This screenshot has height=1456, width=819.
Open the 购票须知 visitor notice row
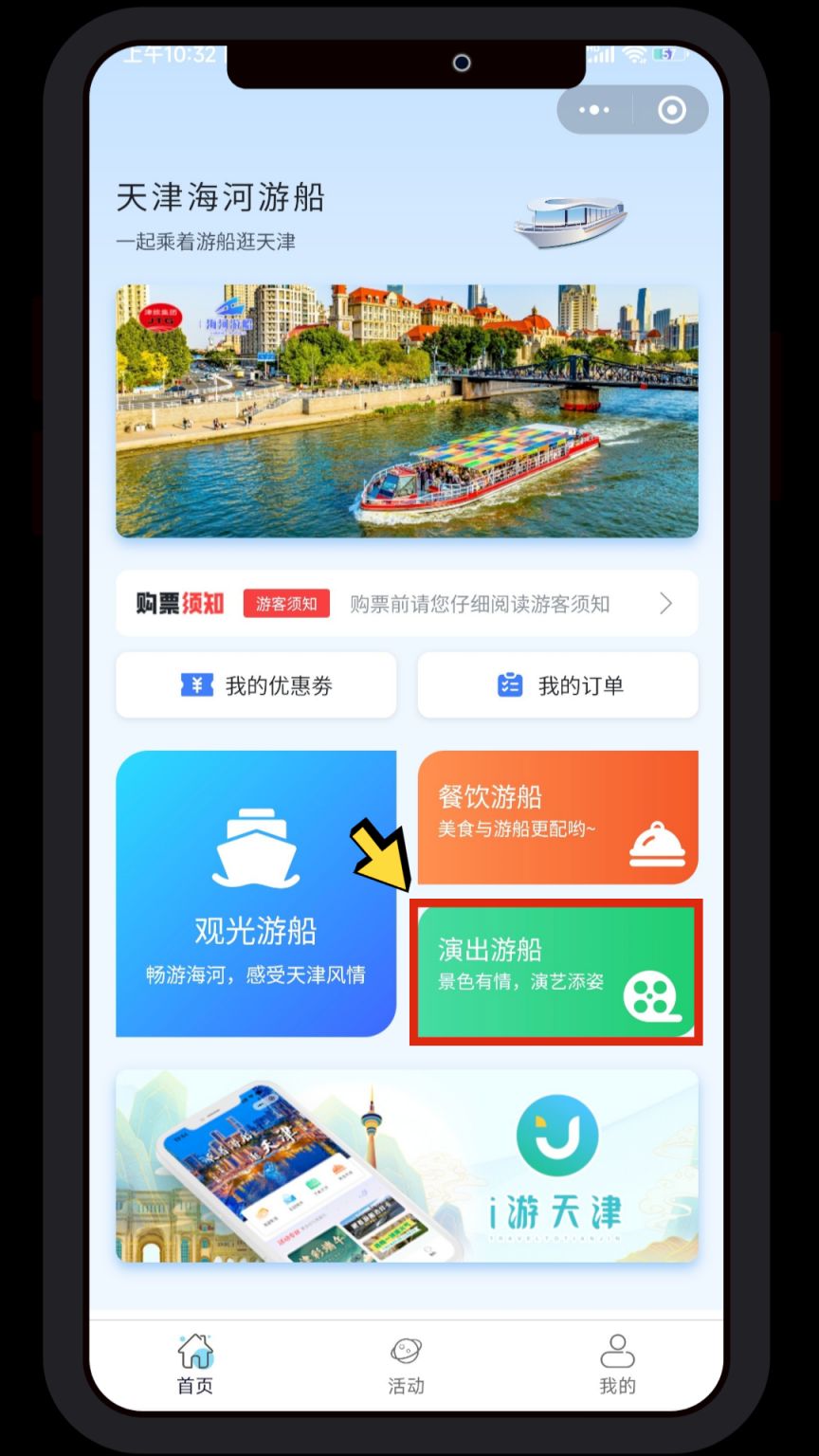(407, 604)
